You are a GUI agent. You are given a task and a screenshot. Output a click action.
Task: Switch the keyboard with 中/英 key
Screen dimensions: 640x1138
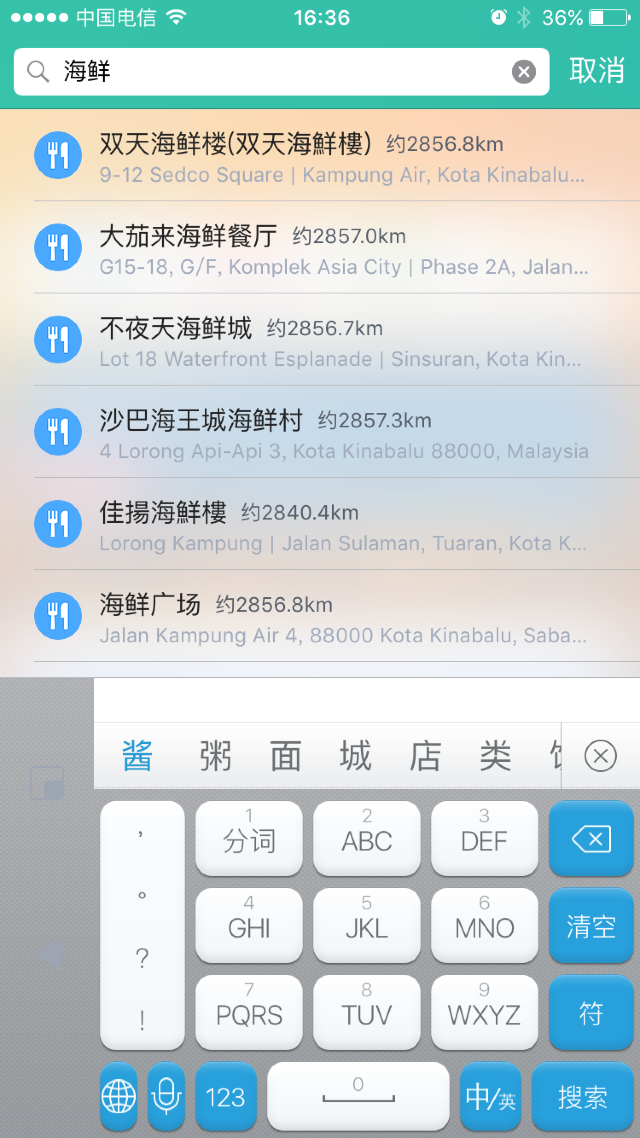(x=491, y=1097)
